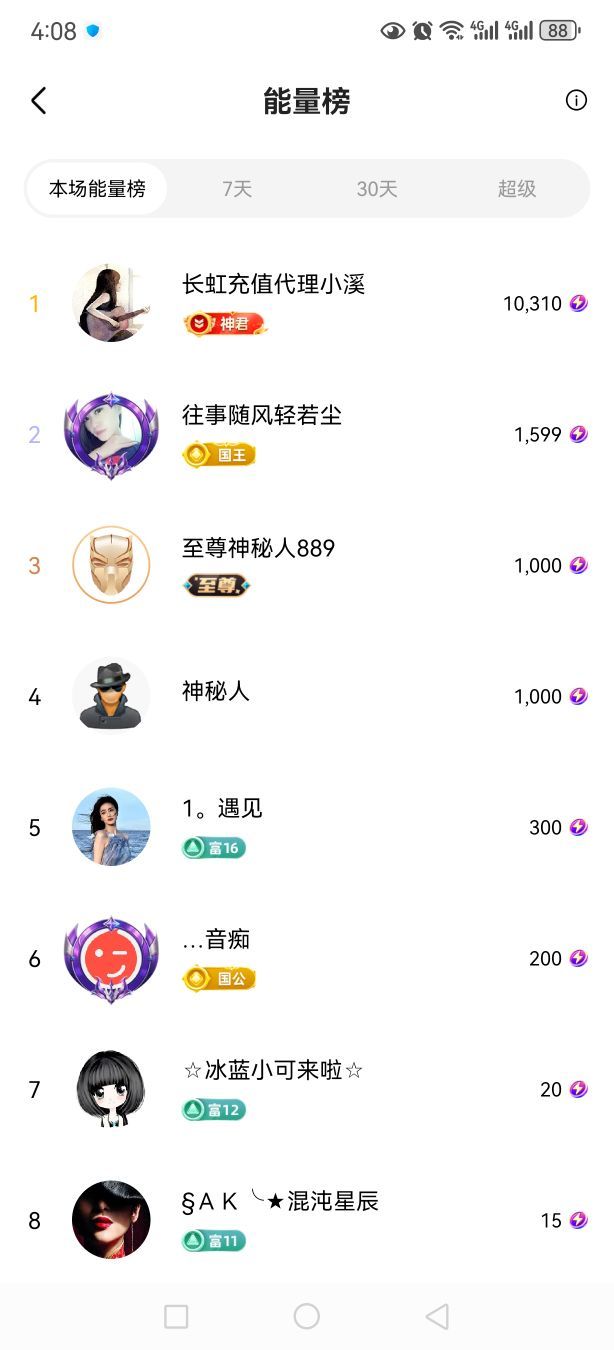Switch to the 30天 tab
The width and height of the screenshot is (614, 1350).
(x=377, y=189)
